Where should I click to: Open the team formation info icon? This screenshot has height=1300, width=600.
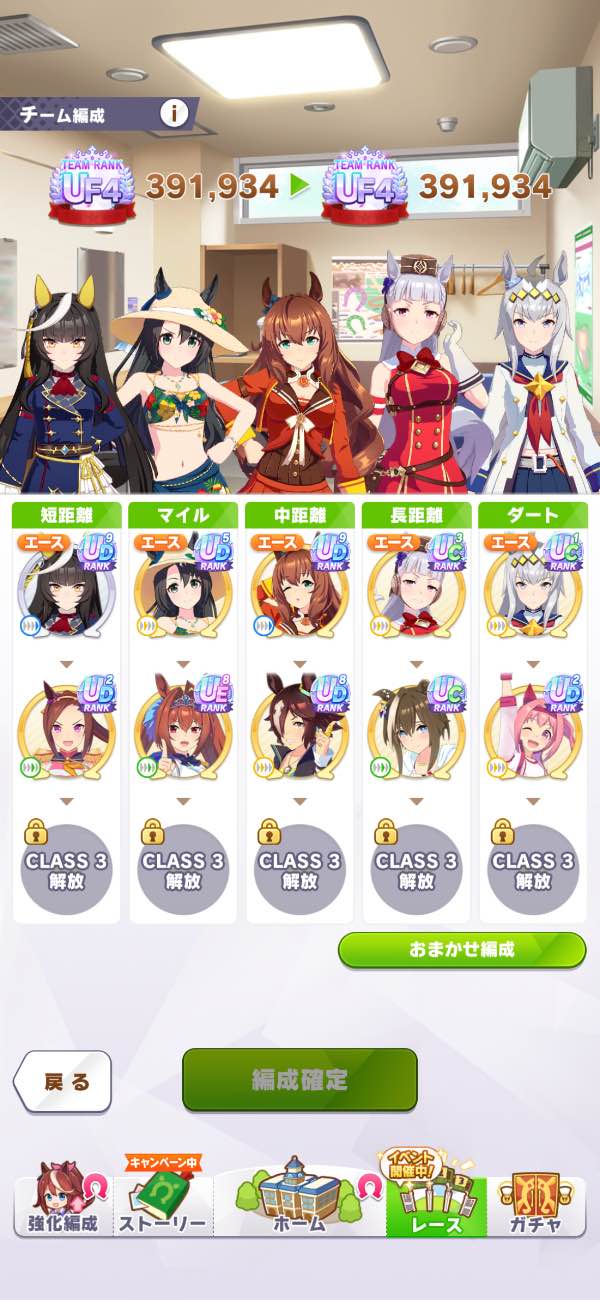coord(175,113)
